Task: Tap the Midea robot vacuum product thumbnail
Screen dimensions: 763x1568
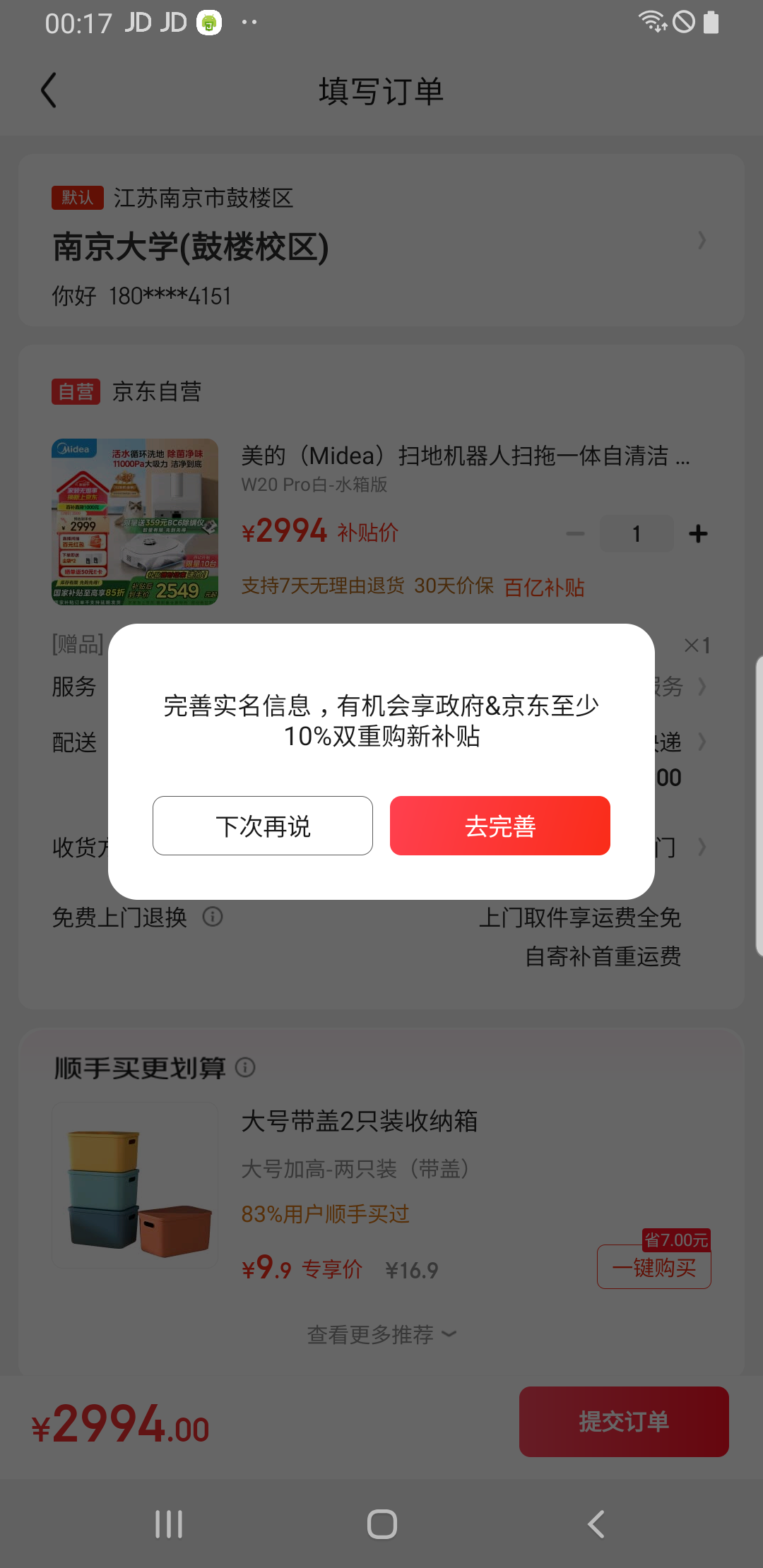Action: click(134, 523)
